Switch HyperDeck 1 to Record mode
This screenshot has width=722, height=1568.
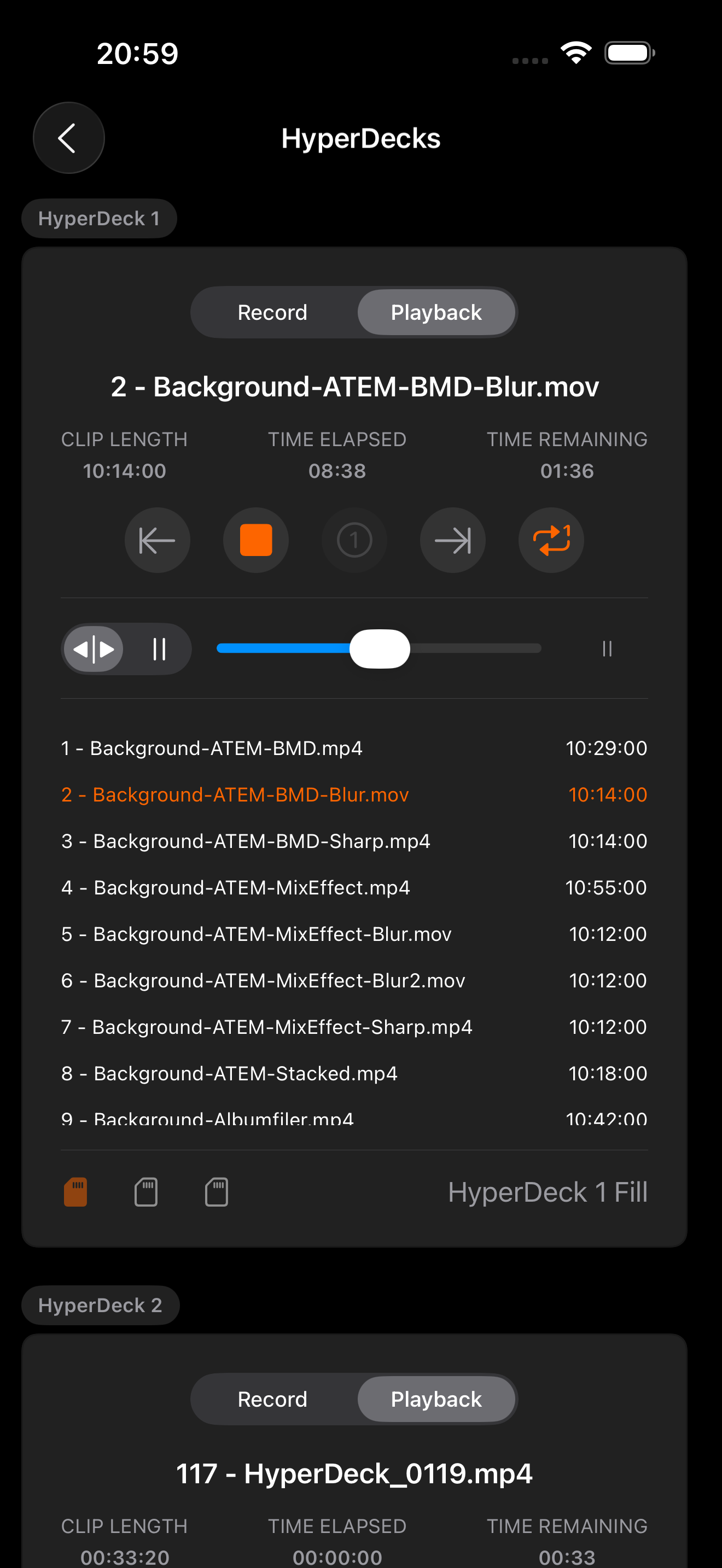[x=272, y=312]
